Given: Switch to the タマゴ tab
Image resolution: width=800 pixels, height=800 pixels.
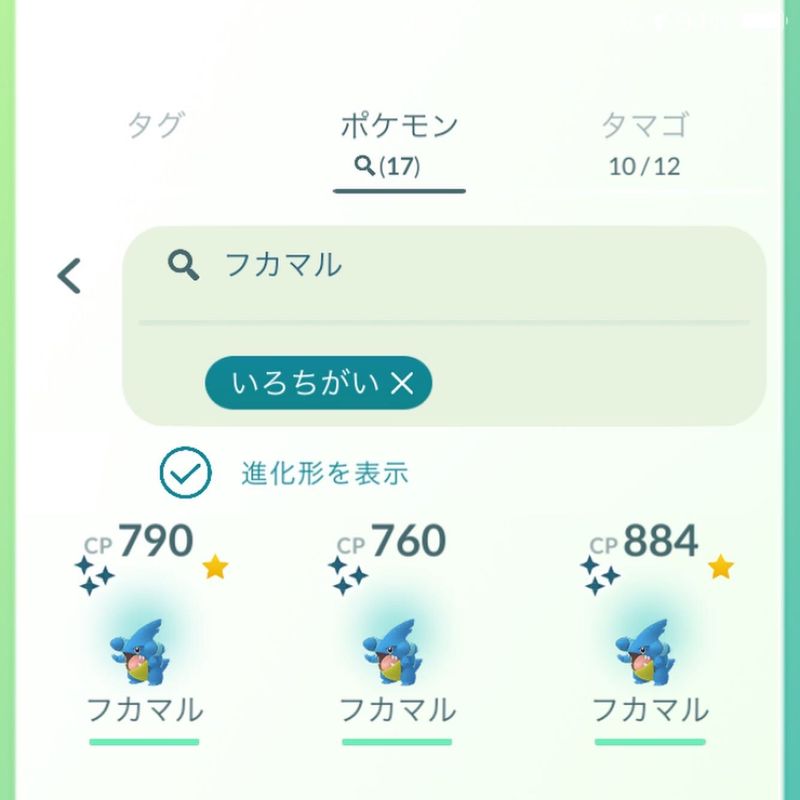Looking at the screenshot, I should (x=645, y=140).
